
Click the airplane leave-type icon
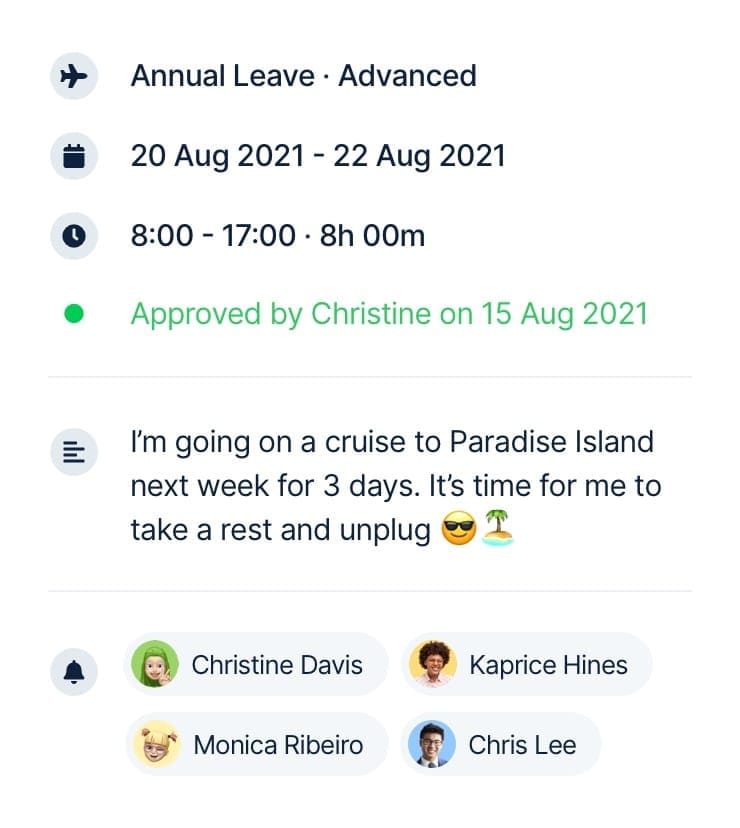point(72,75)
